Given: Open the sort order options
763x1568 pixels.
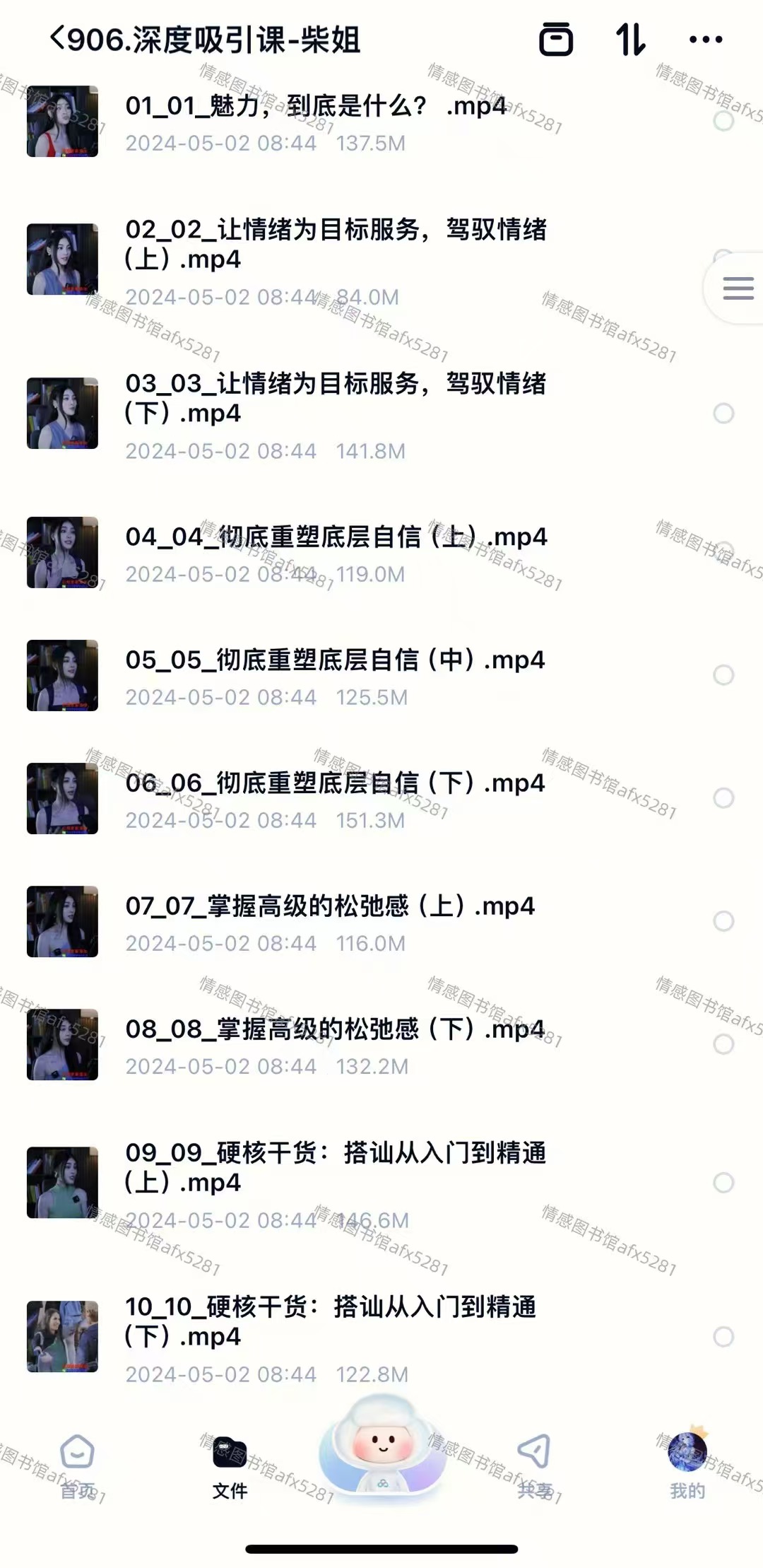Looking at the screenshot, I should (630, 39).
